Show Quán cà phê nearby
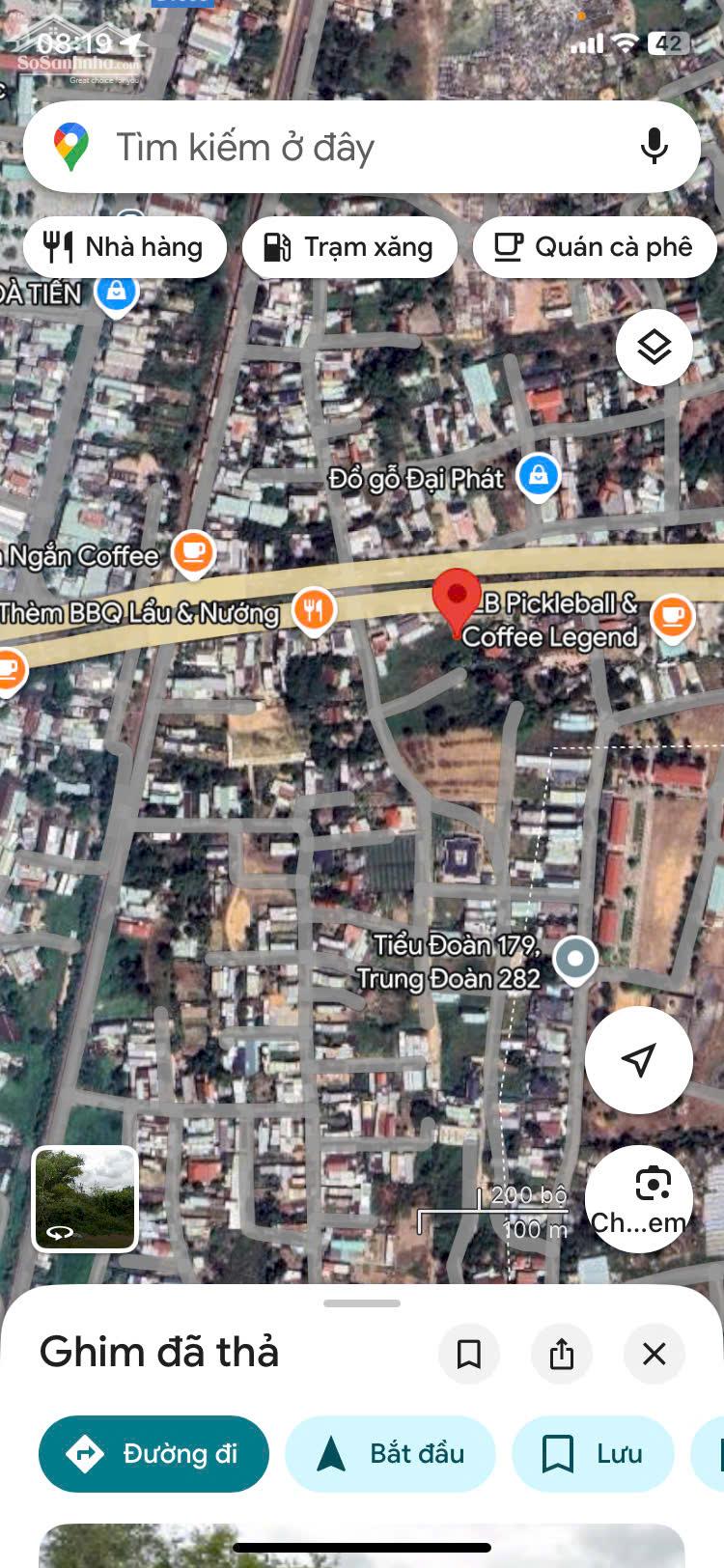 tap(595, 247)
